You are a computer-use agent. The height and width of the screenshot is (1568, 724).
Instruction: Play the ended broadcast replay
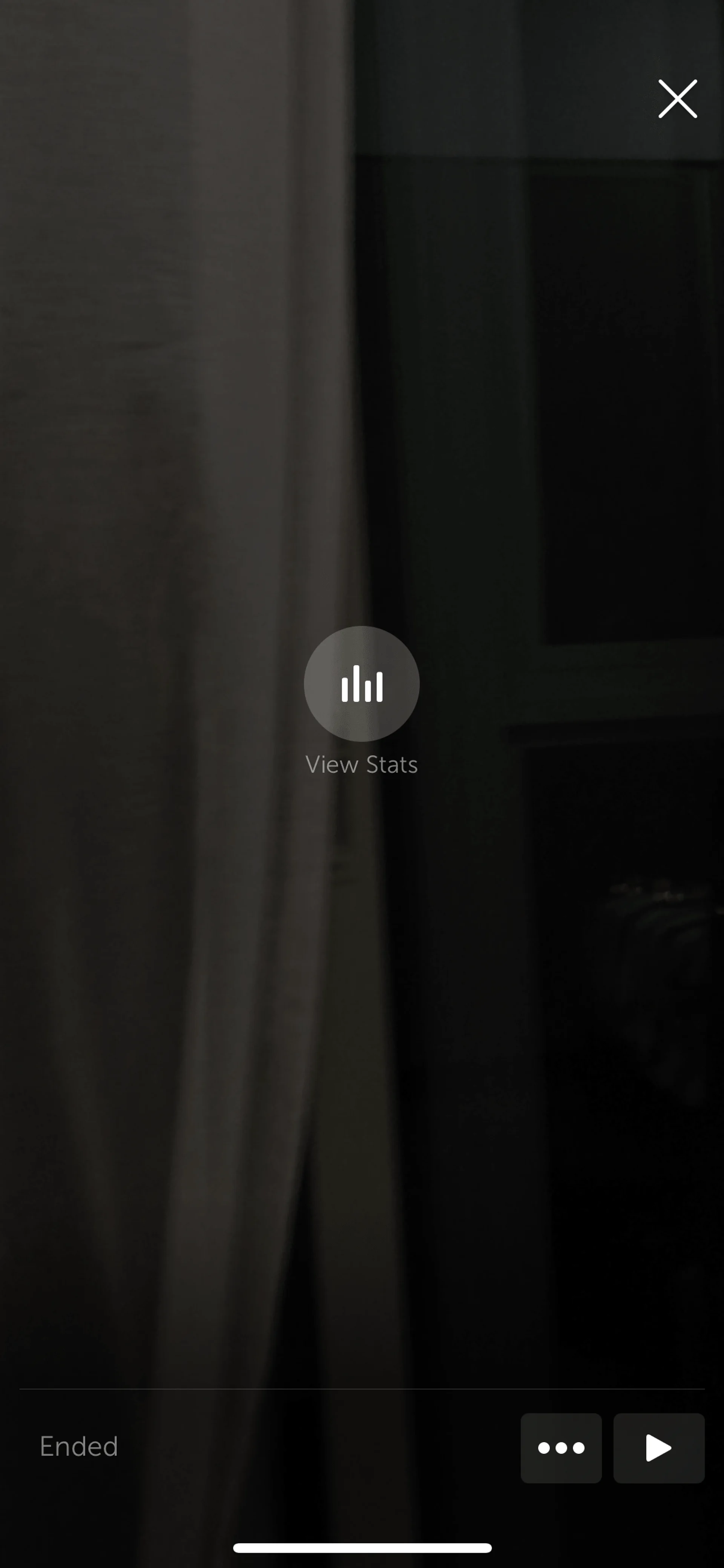coord(658,1448)
